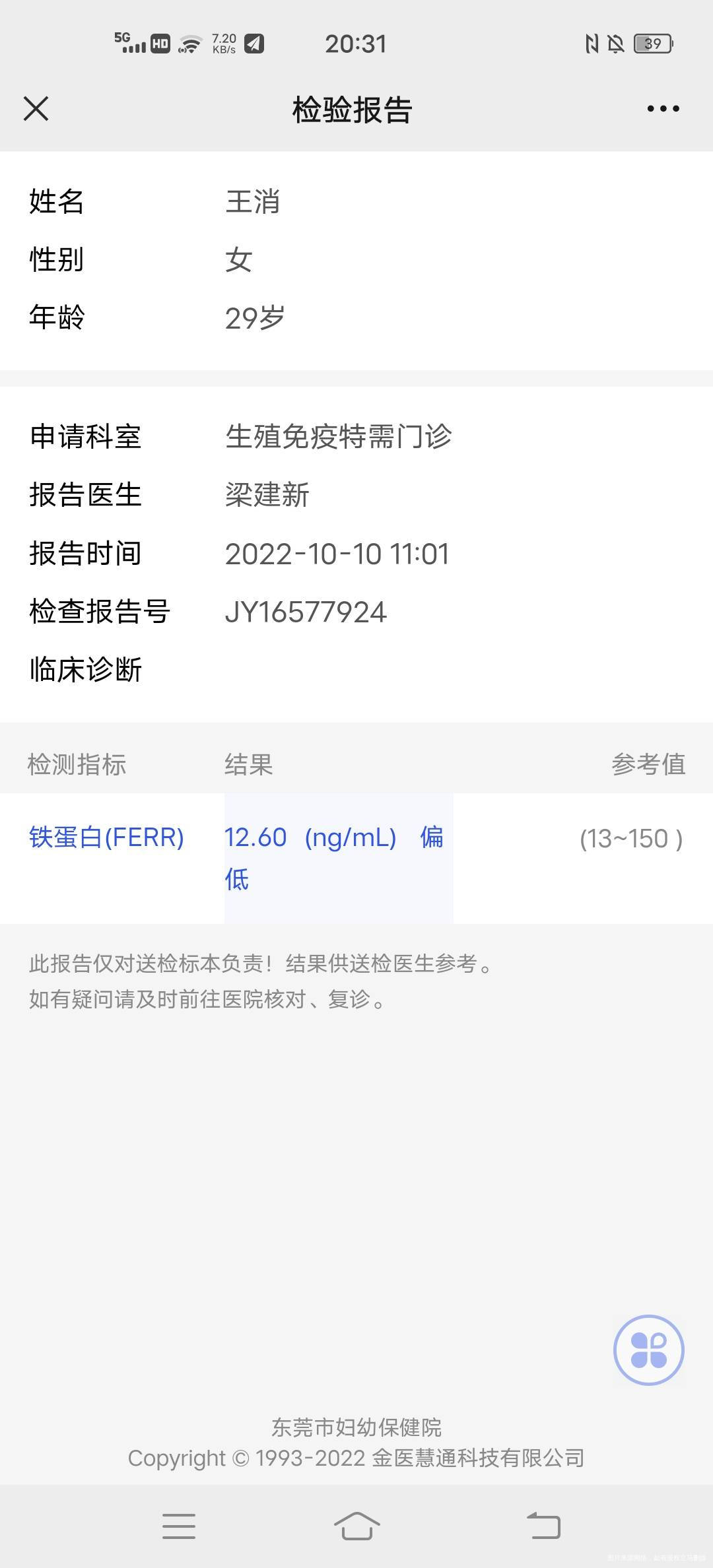Tap the floating assistant button at bottom right

coord(649,1349)
